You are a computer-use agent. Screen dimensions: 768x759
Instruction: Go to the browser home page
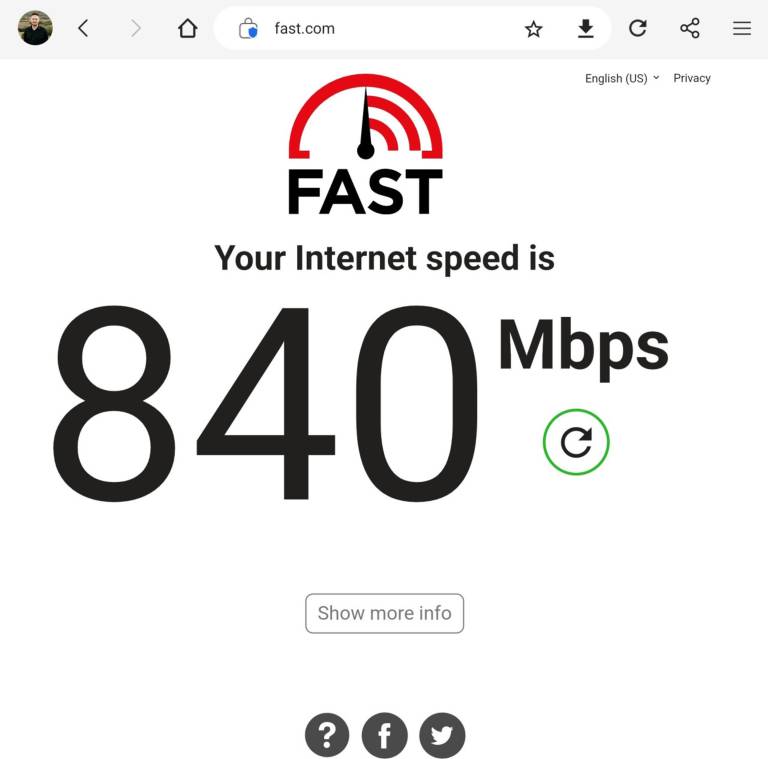pyautogui.click(x=187, y=28)
